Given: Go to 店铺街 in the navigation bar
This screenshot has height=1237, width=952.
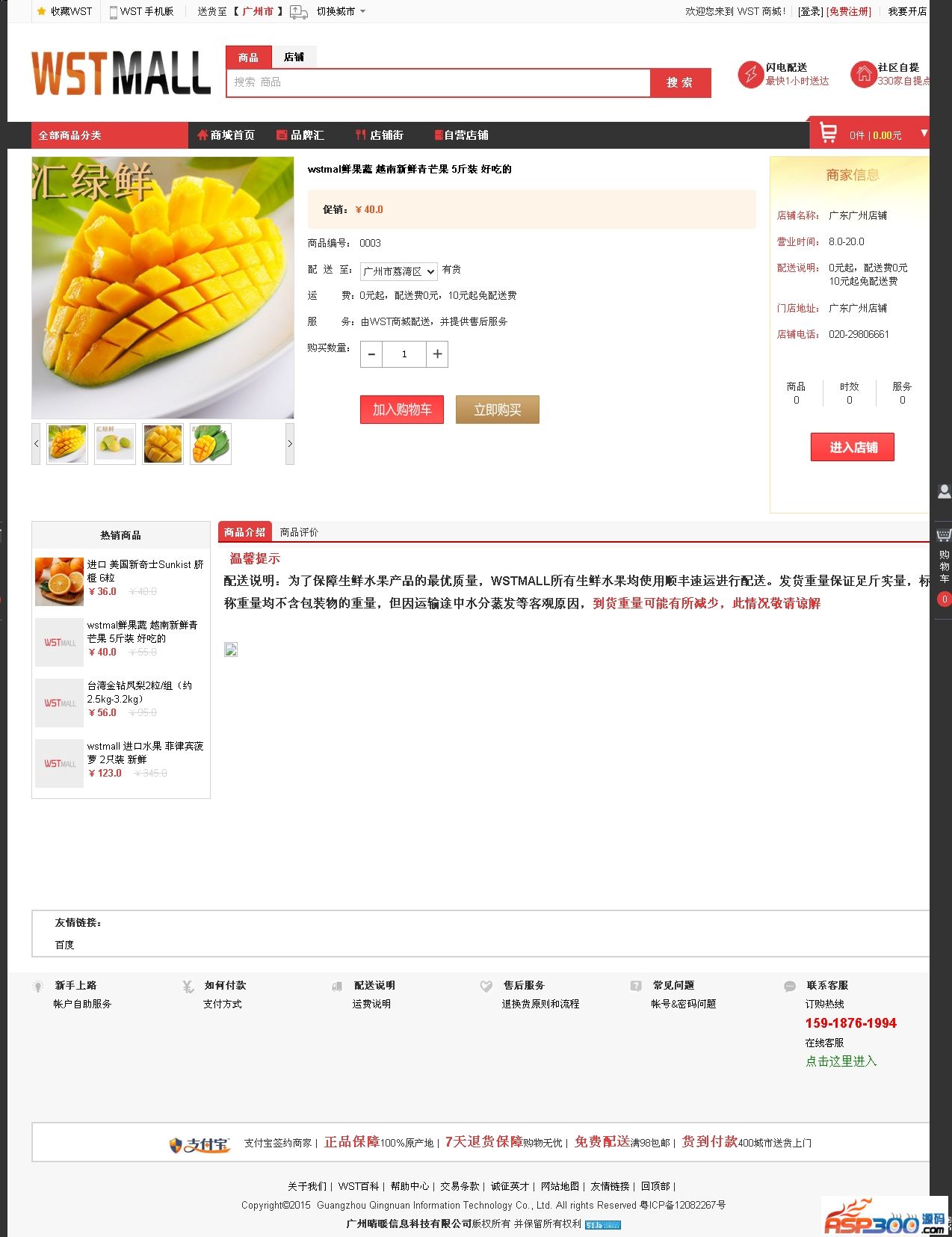Looking at the screenshot, I should click(380, 135).
